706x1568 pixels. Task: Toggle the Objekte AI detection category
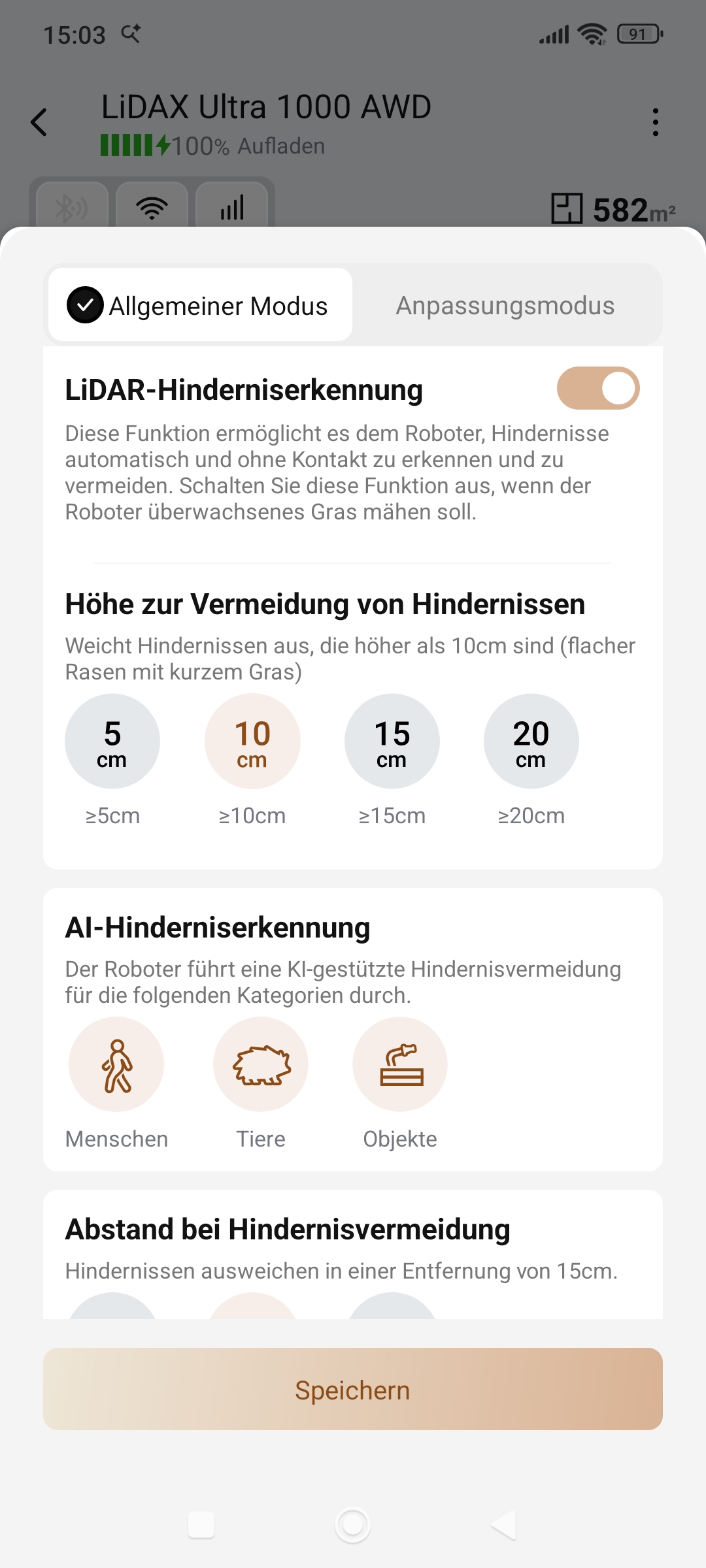click(400, 1064)
